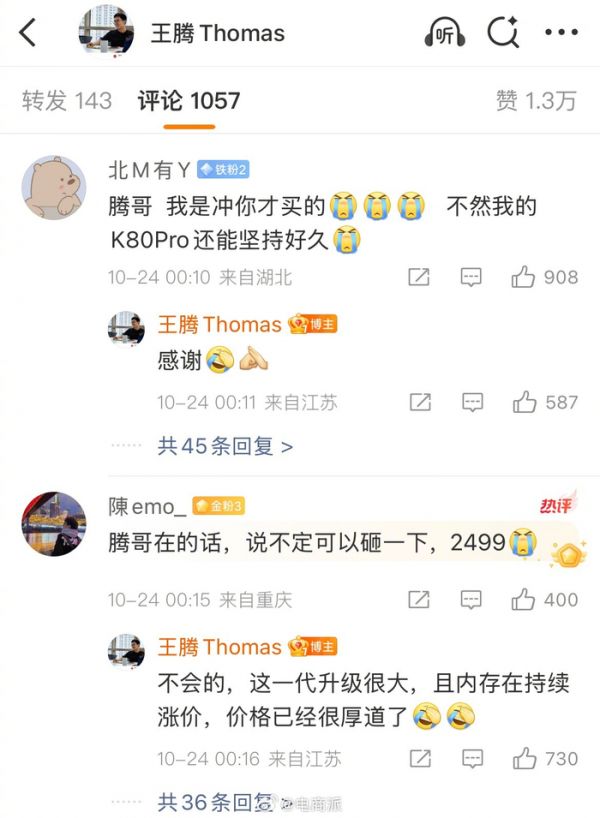Image resolution: width=600 pixels, height=818 pixels.
Task: Open 陳emo_'s profile avatar
Action: tap(54, 524)
